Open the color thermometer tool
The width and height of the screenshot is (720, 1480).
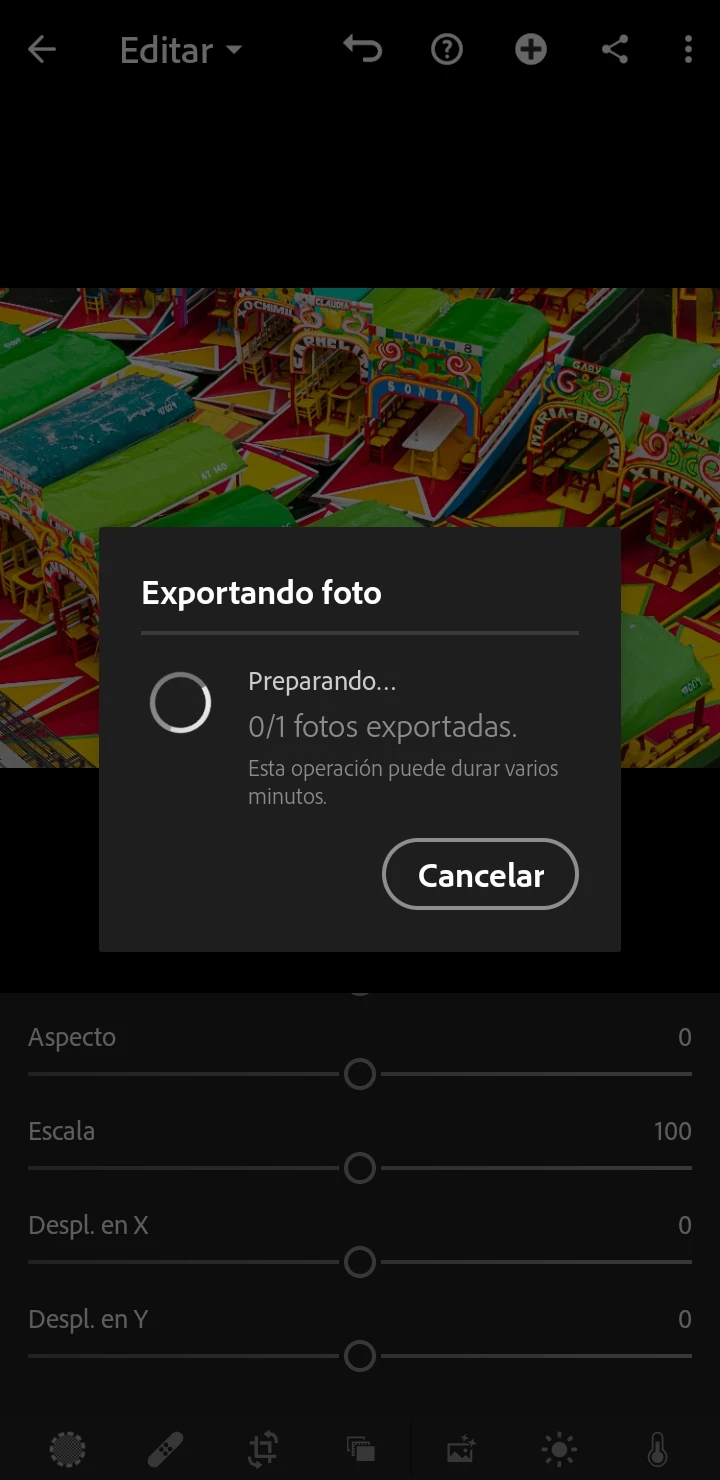pos(657,1448)
